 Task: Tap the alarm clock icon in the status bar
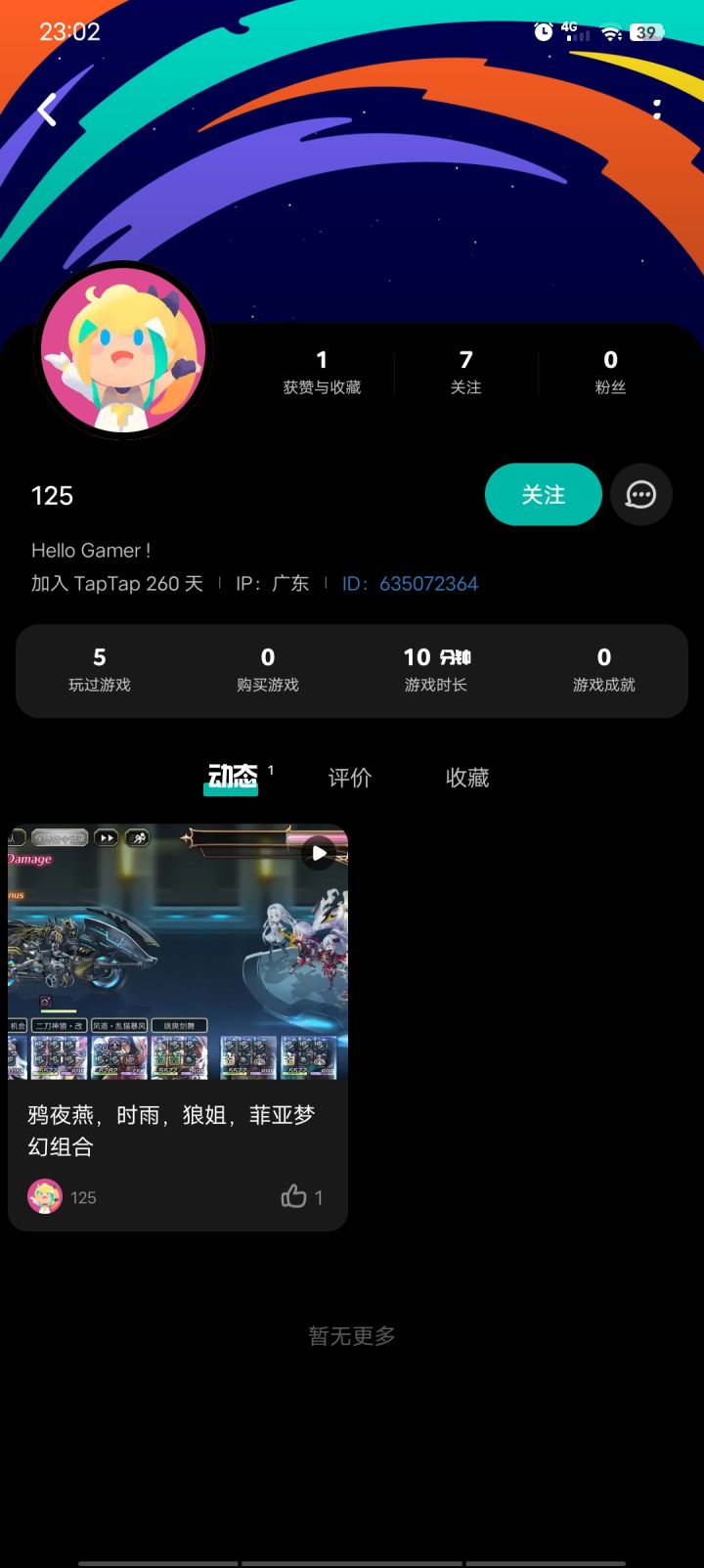click(544, 32)
